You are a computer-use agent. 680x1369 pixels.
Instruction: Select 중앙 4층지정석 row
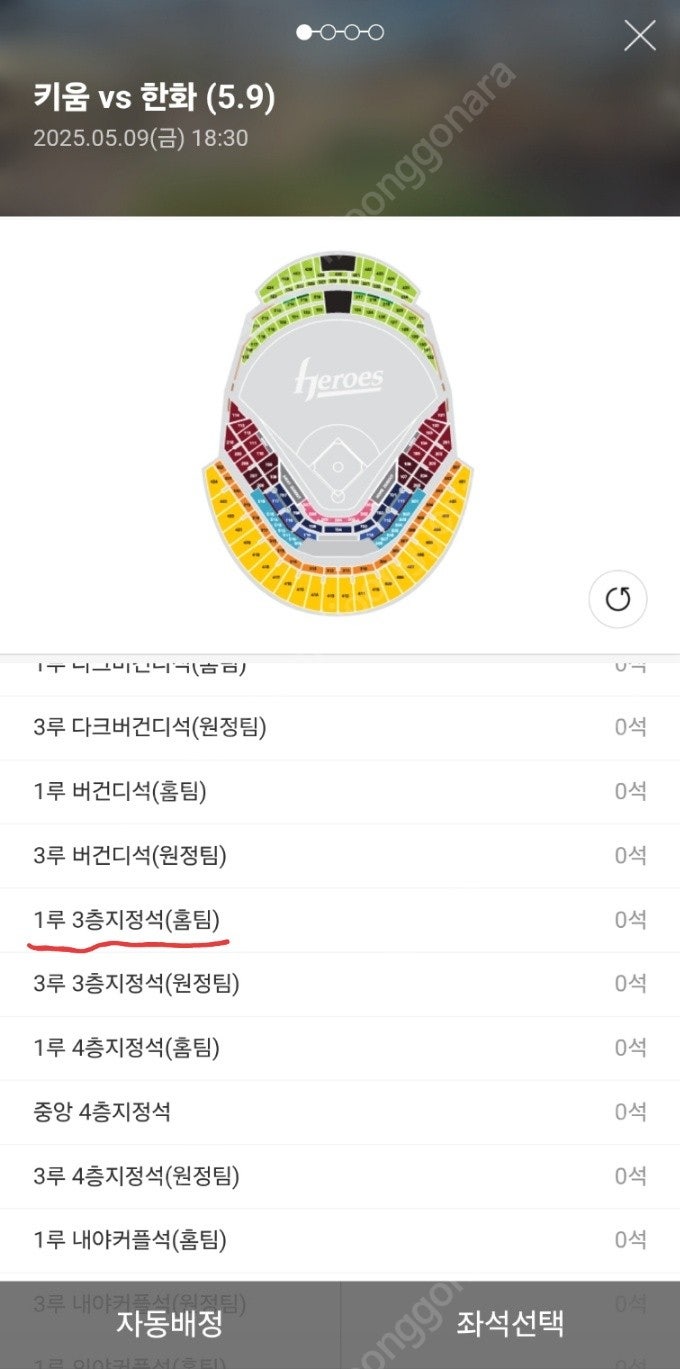coord(340,1112)
